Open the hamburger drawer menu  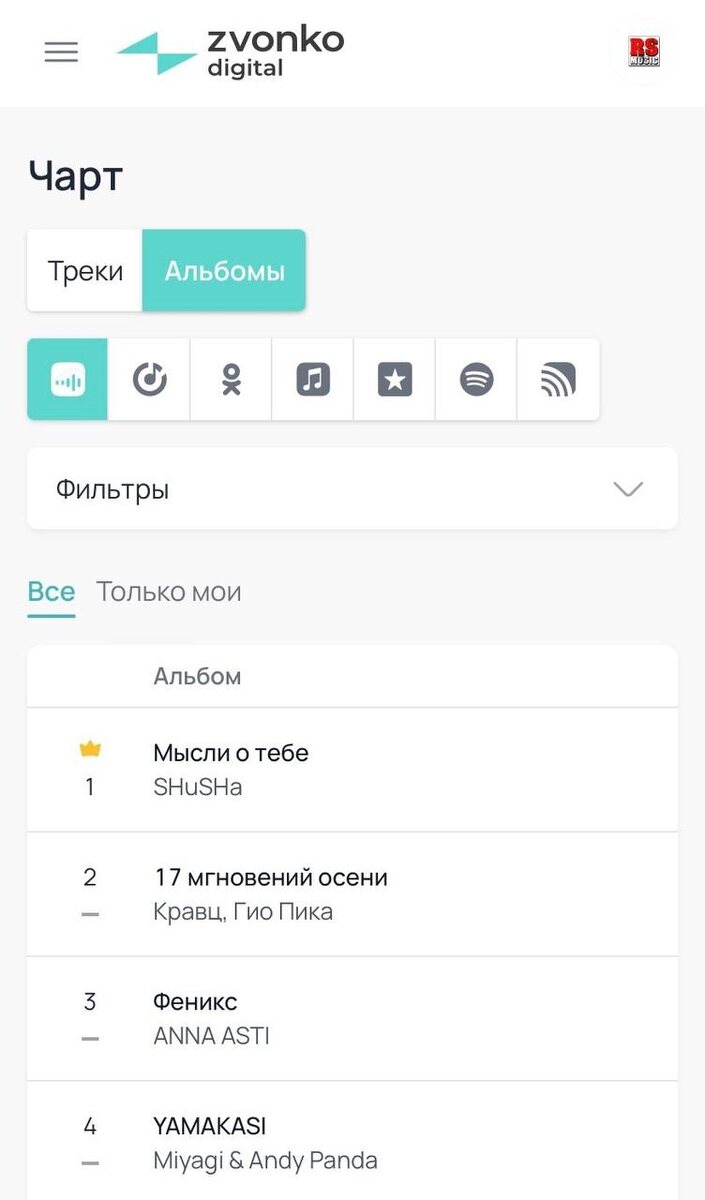click(61, 52)
